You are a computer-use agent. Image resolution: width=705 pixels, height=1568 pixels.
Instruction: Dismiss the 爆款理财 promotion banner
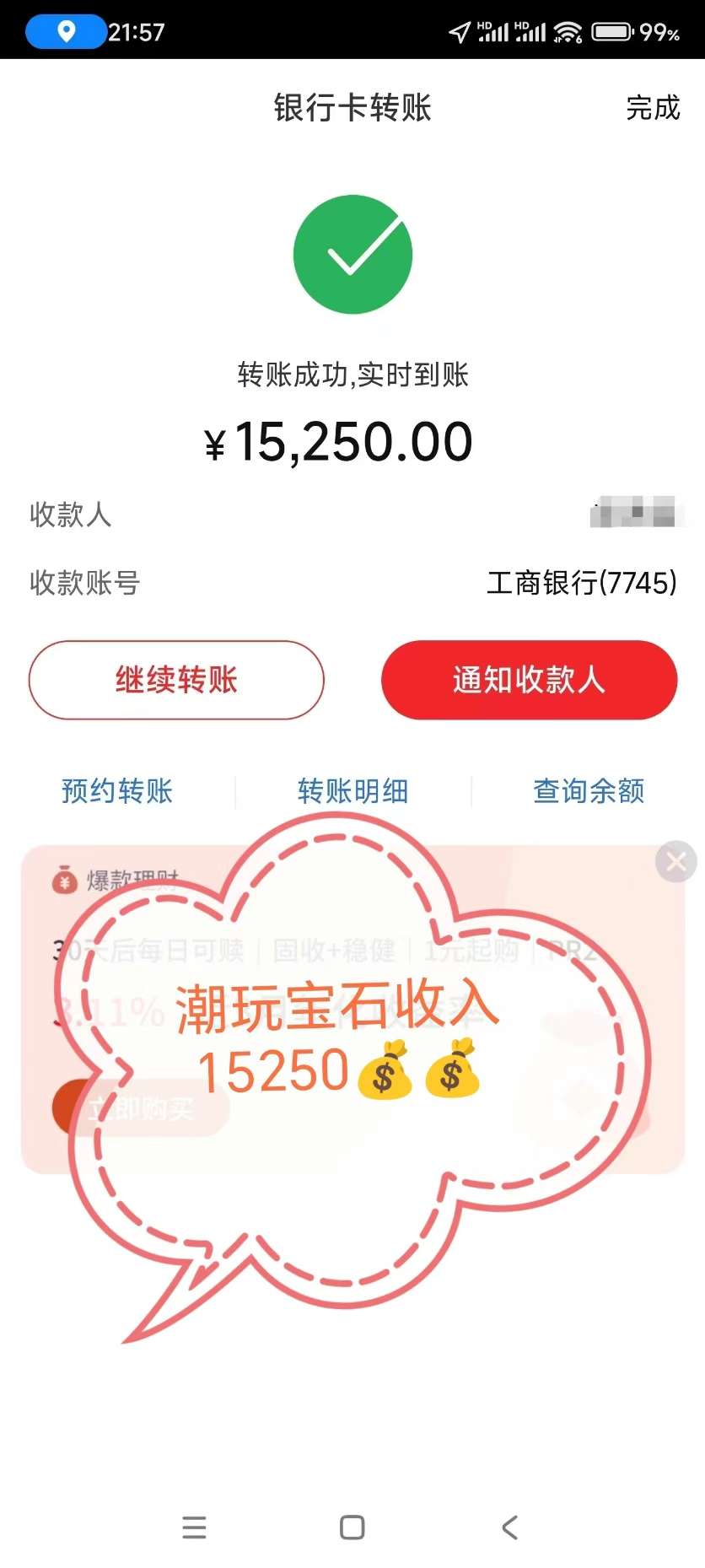click(x=675, y=861)
